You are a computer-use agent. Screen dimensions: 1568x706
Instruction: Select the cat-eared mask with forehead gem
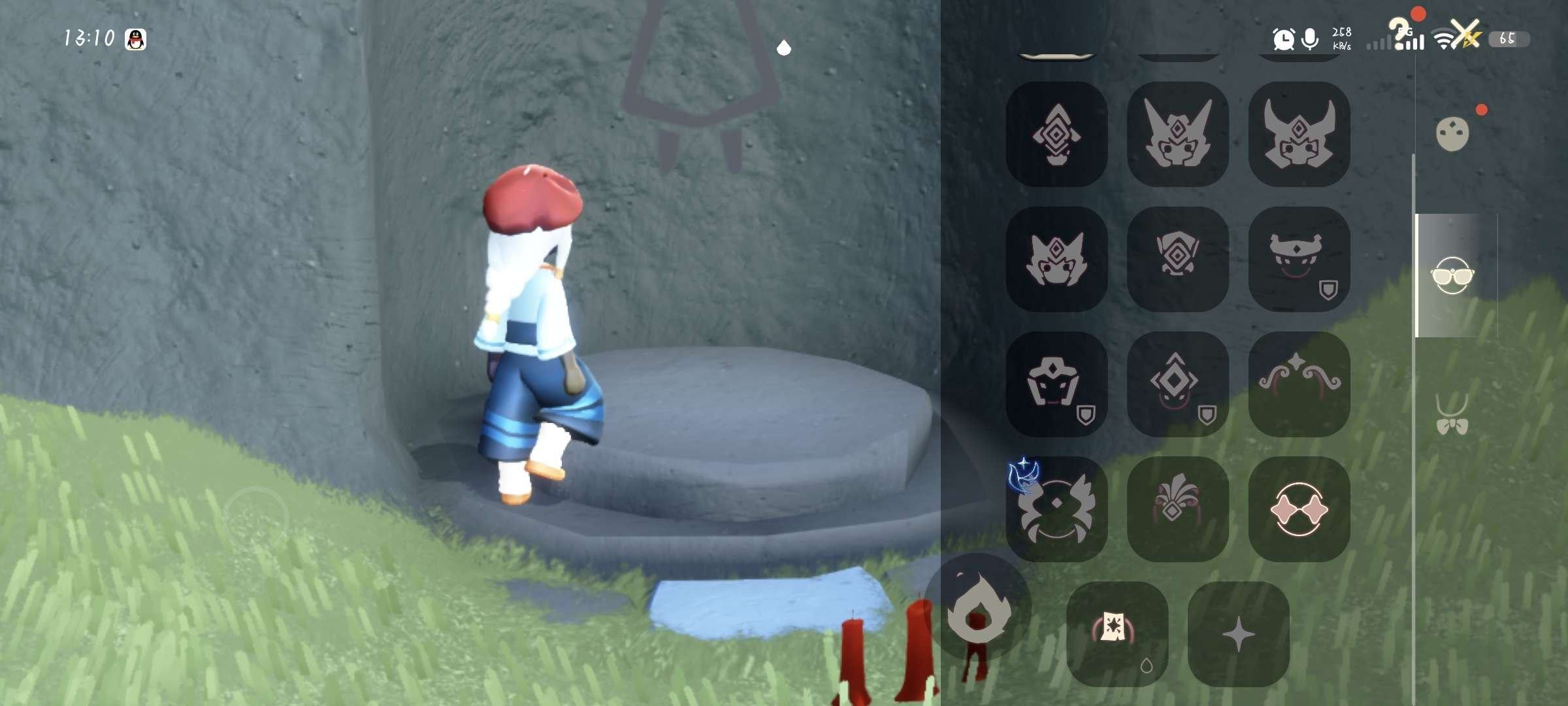(x=1056, y=259)
